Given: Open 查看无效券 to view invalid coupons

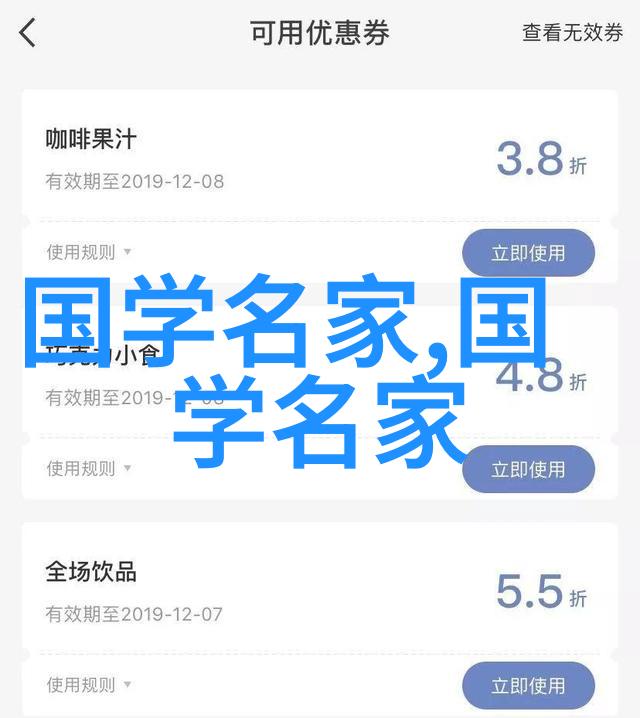Looking at the screenshot, I should 572,33.
